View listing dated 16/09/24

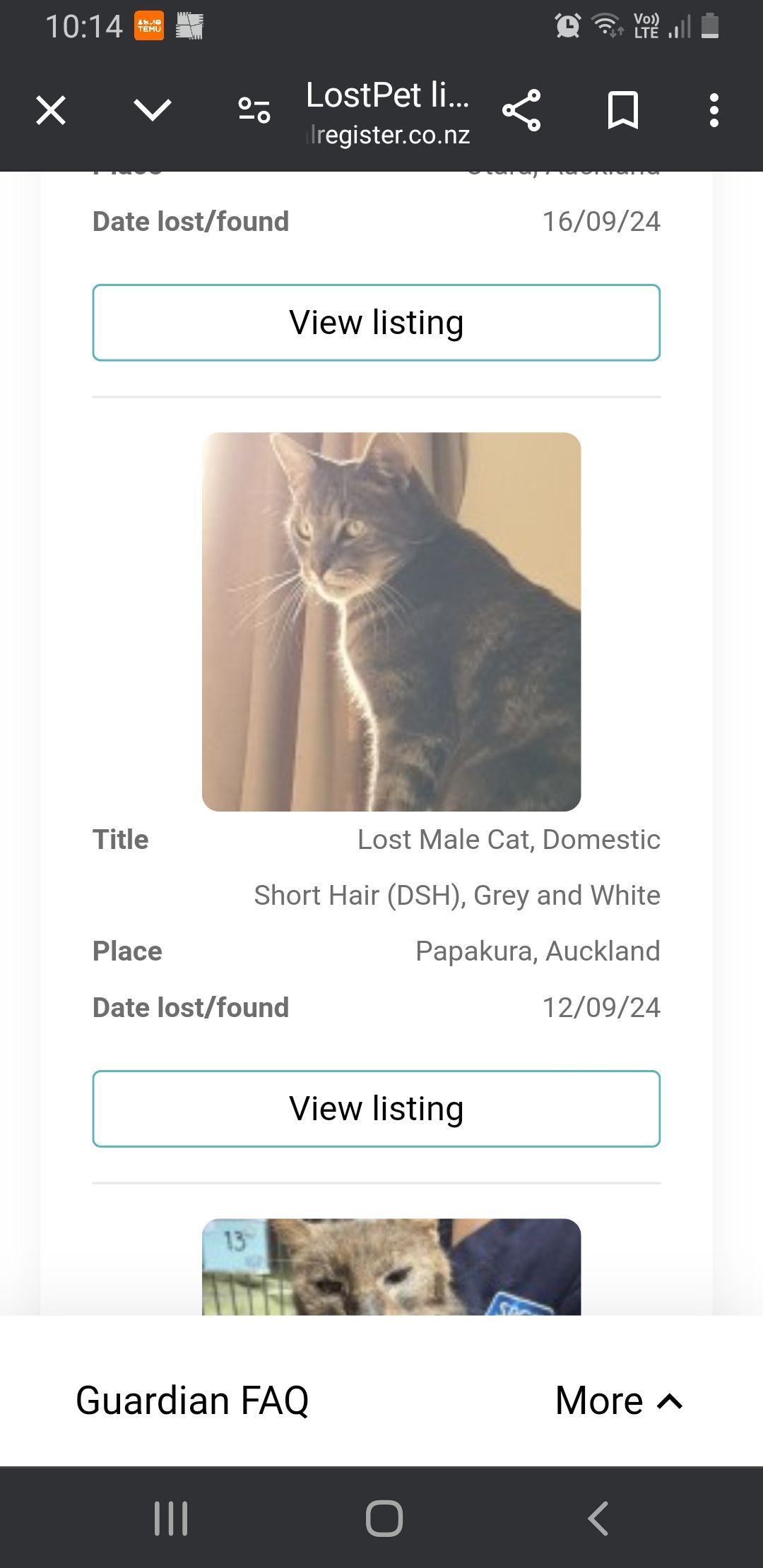pyautogui.click(x=377, y=323)
